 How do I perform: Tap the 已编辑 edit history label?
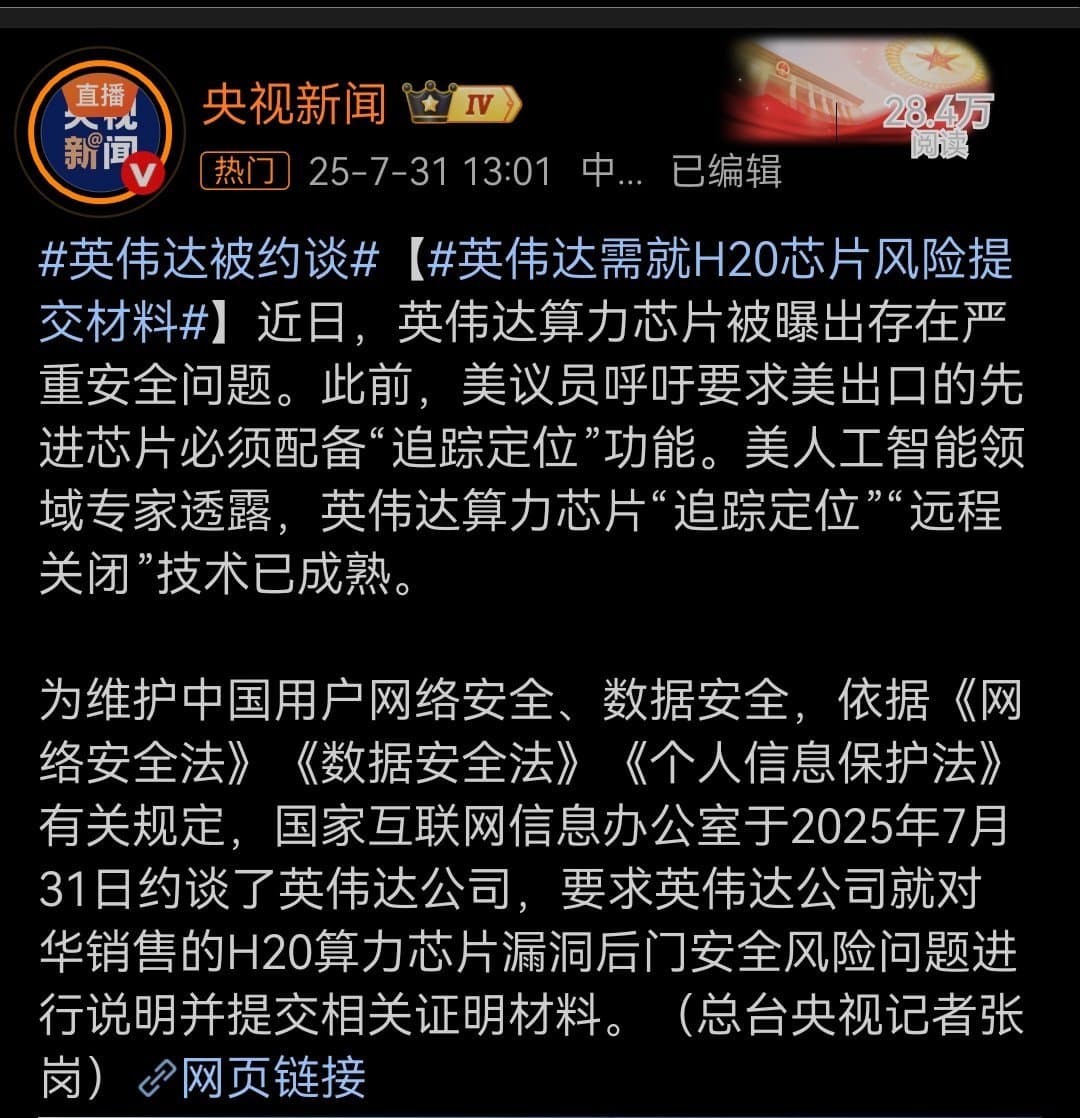726,171
